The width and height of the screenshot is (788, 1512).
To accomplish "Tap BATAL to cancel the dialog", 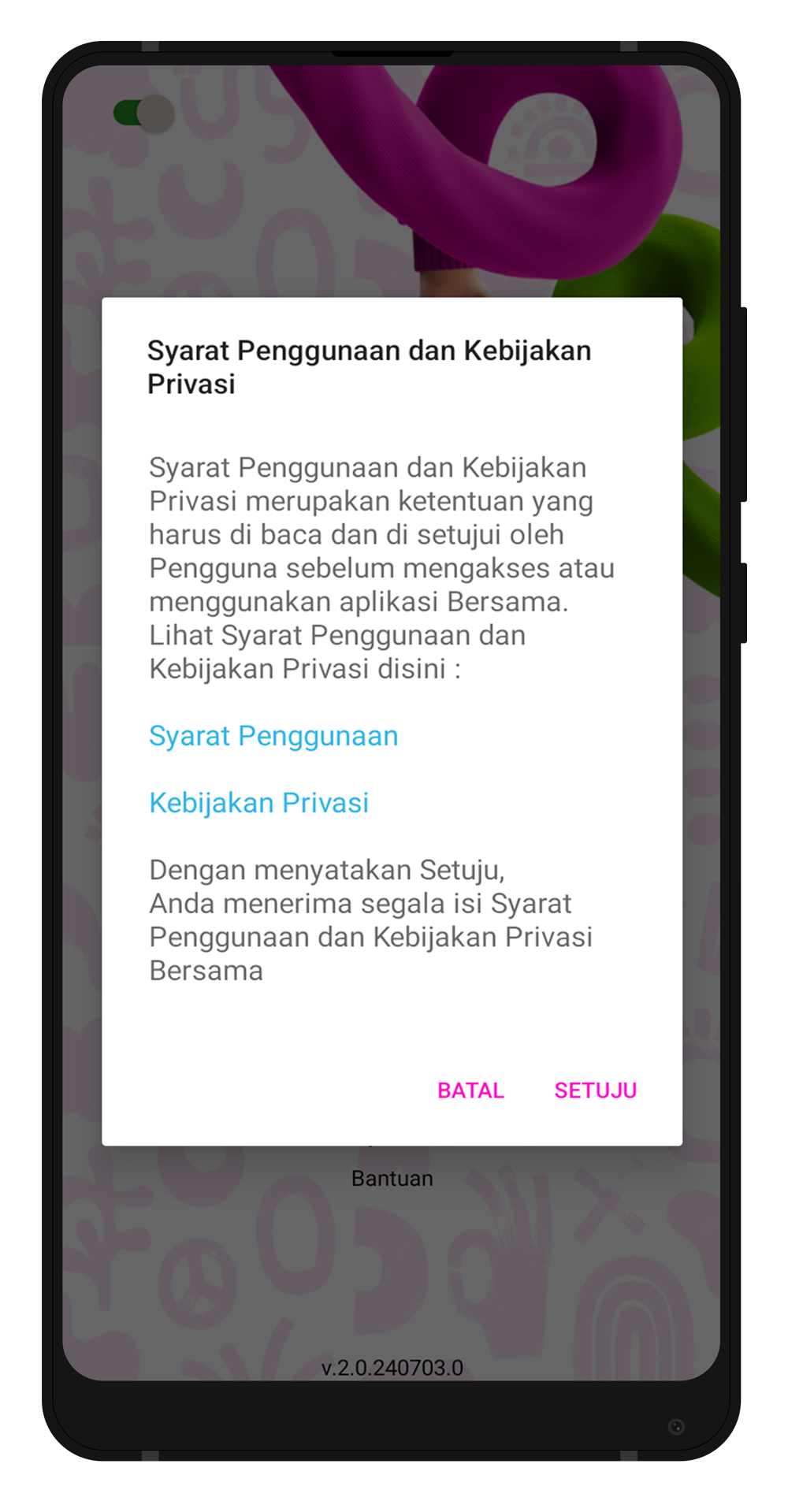I will 470,1090.
